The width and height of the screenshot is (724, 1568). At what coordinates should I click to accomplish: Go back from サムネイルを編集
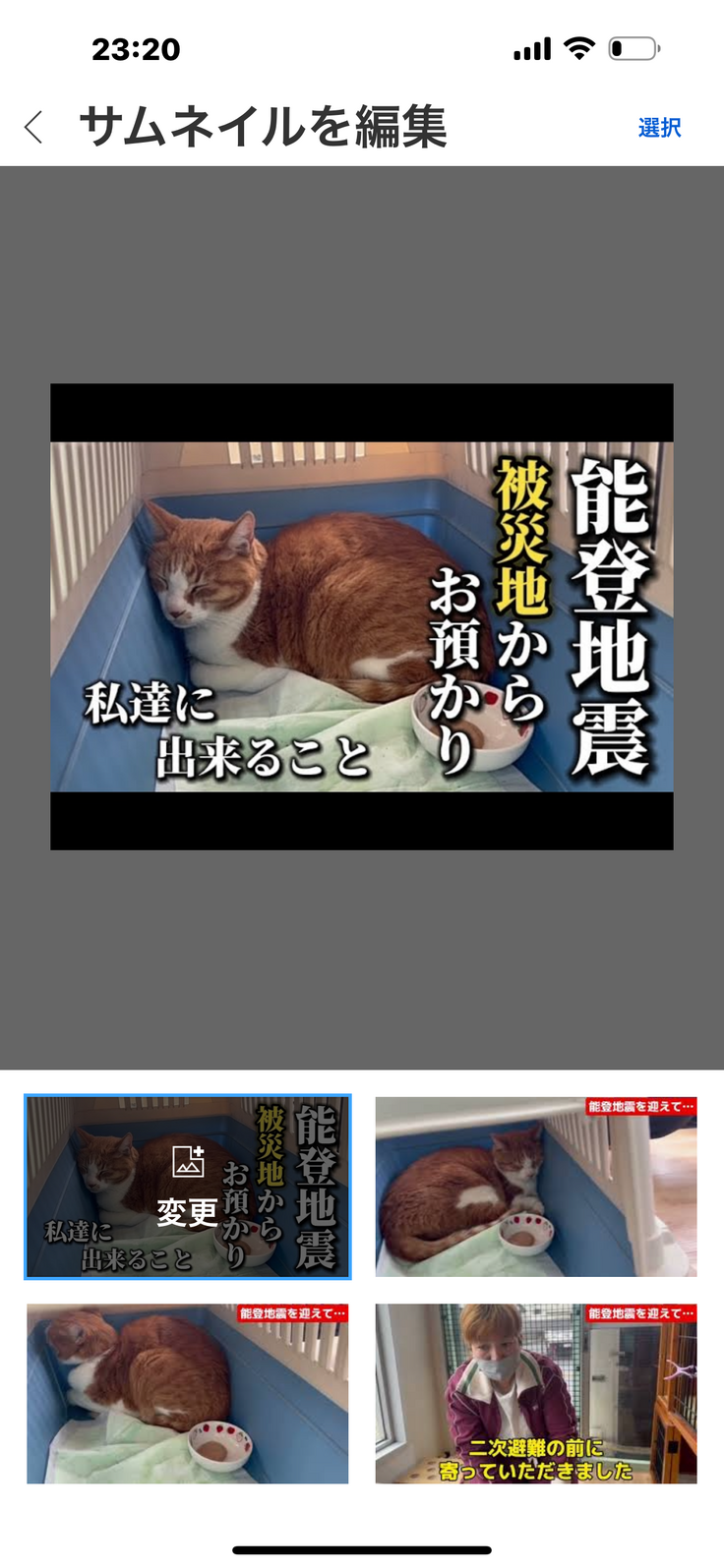click(33, 127)
